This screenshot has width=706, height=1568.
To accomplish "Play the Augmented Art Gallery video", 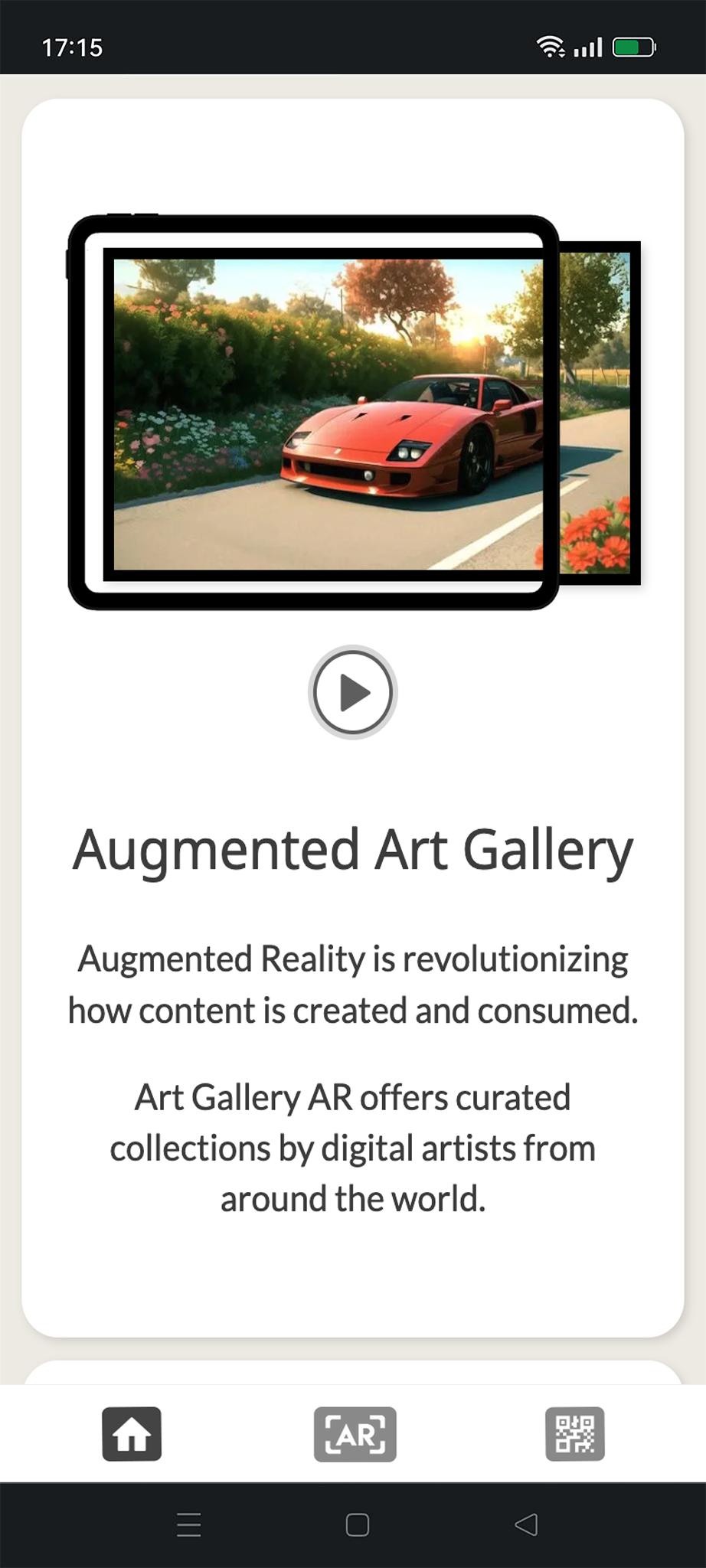I will [x=353, y=692].
